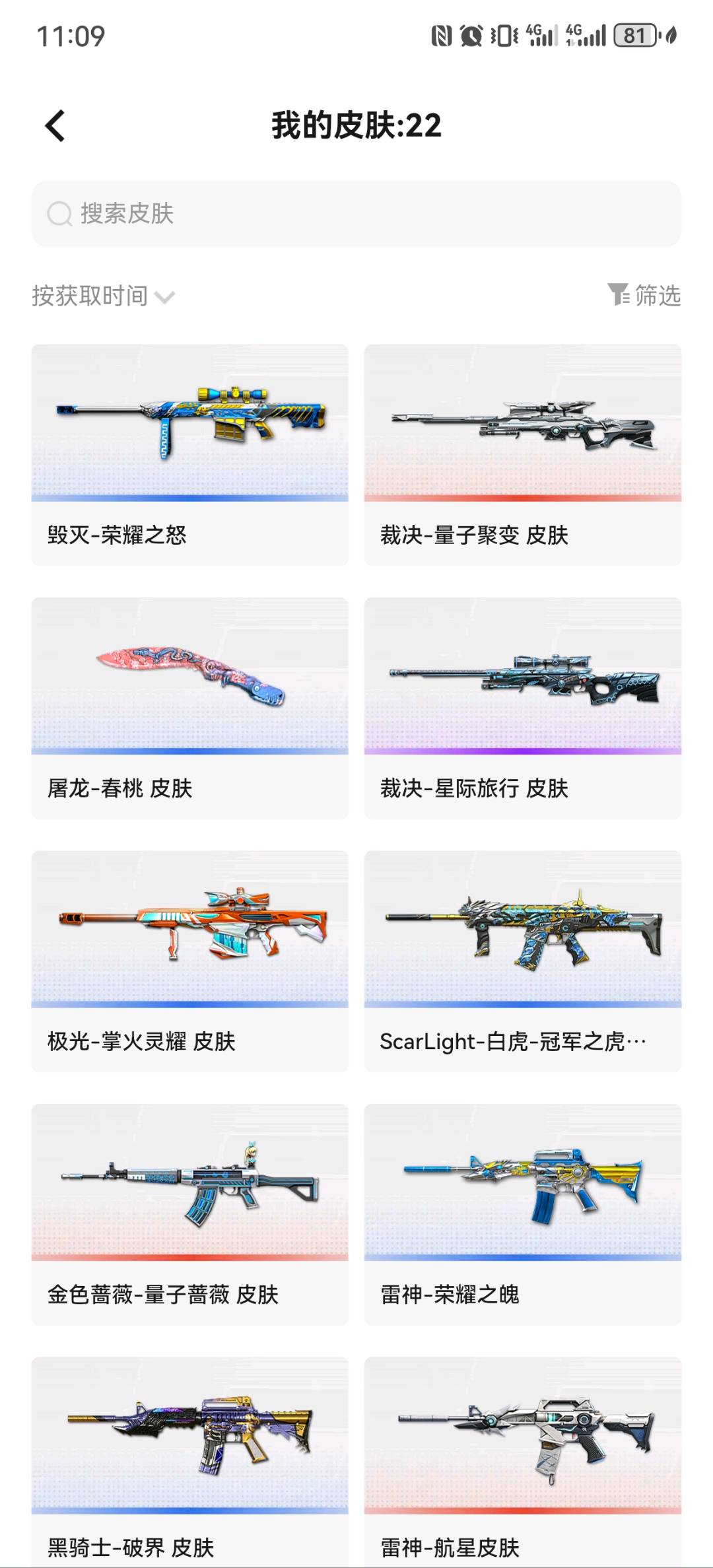This screenshot has height=1568, width=713.
Task: Open the 筛选 filter options
Action: click(x=644, y=295)
